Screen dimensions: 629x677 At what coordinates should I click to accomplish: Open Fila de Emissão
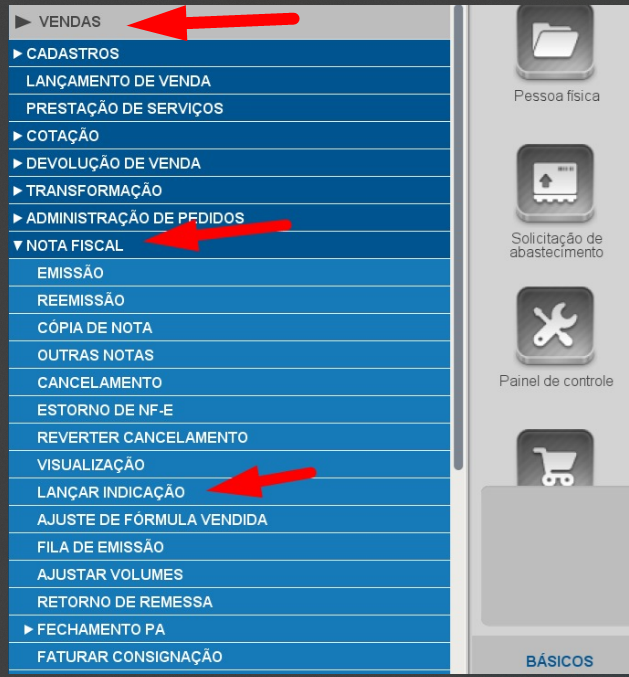pos(100,547)
